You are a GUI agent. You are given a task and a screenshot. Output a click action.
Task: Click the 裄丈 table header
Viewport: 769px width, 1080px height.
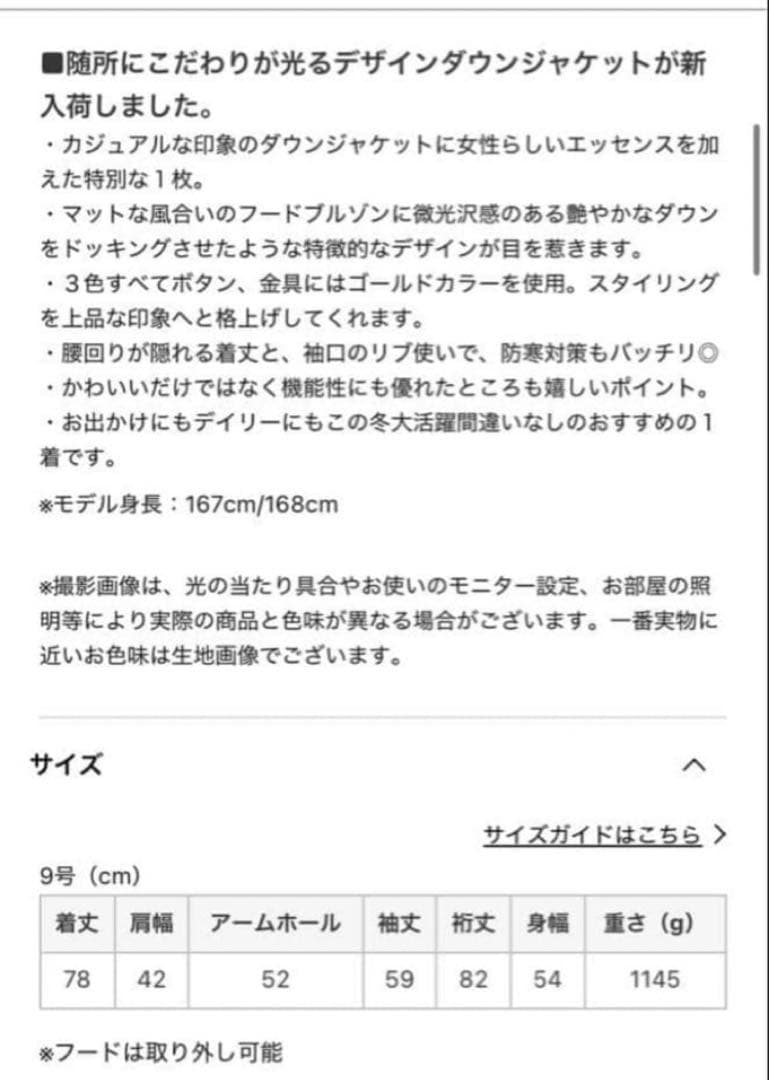point(474,925)
